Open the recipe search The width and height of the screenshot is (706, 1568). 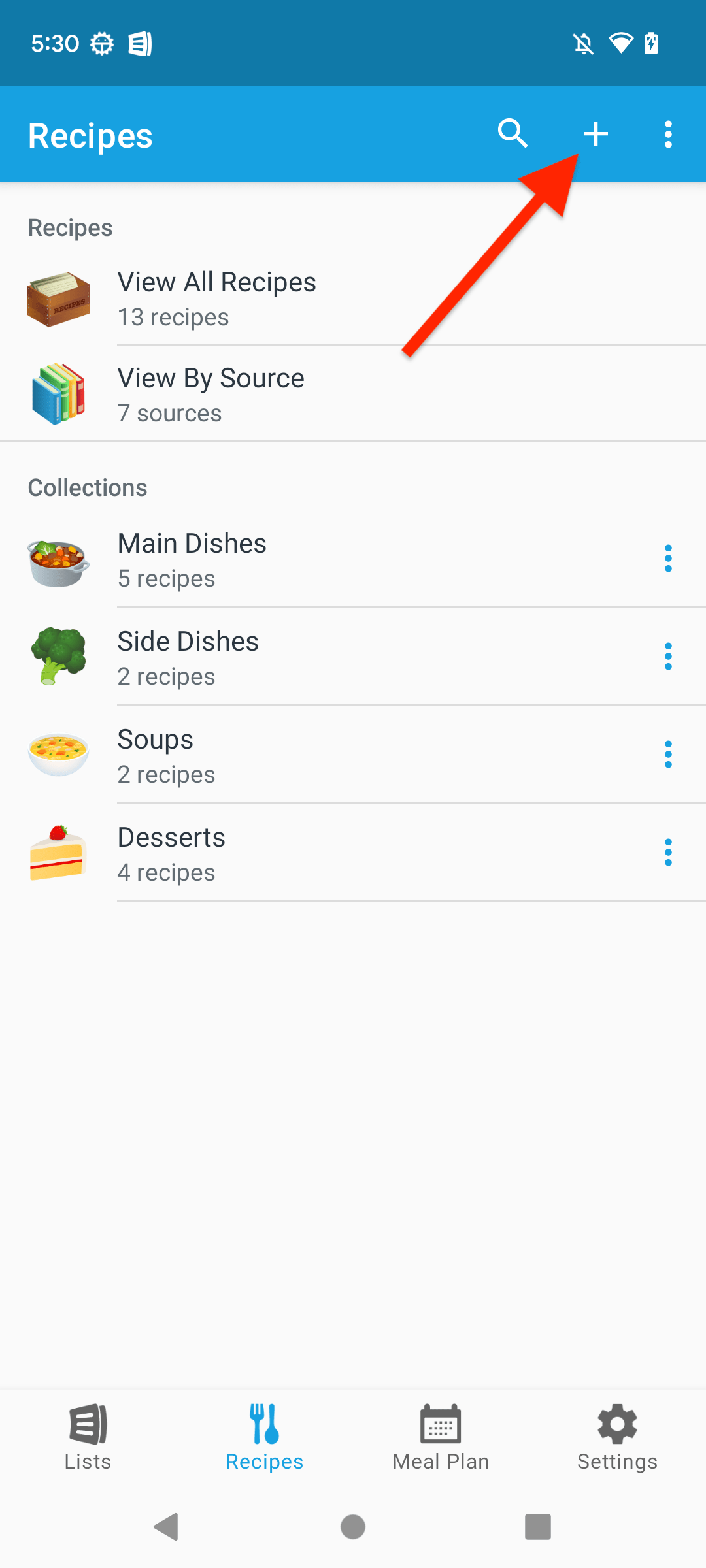point(513,134)
